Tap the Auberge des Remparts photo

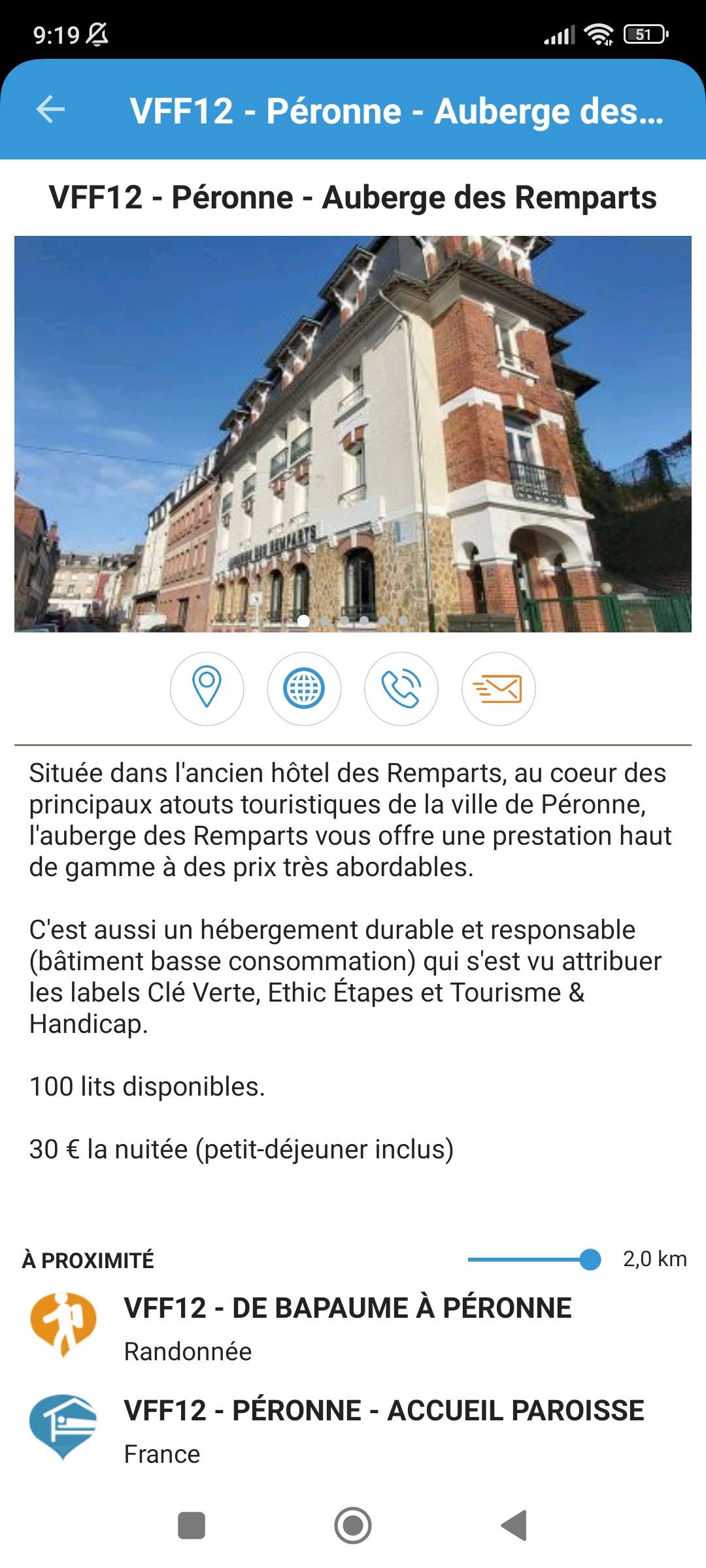point(353,434)
